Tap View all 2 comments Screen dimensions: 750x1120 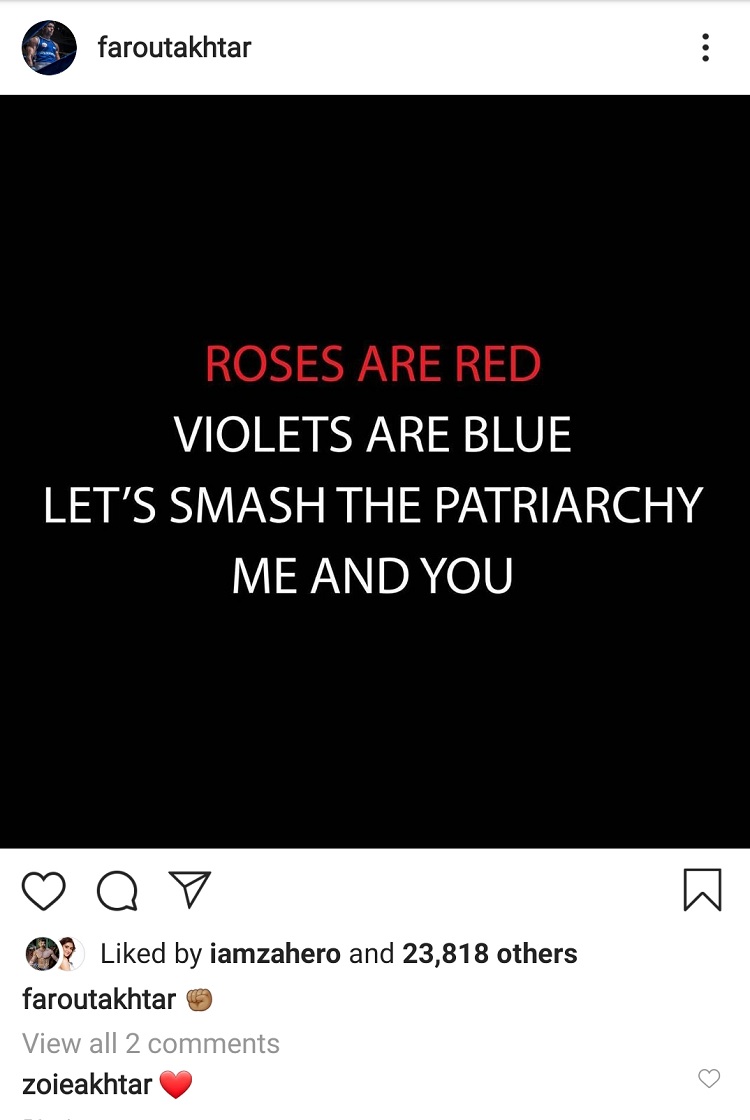[151, 1043]
